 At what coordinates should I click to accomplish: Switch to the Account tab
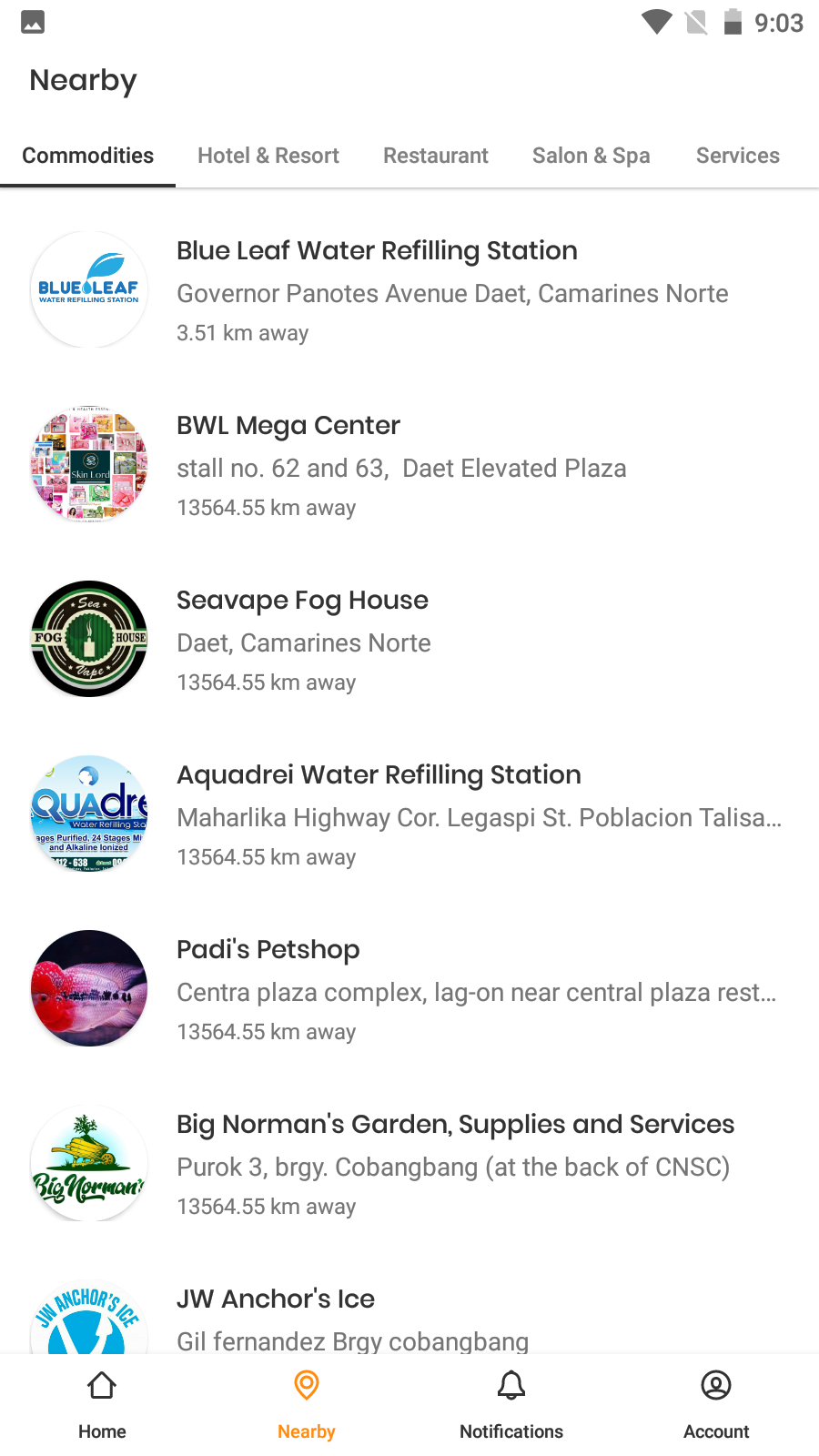tap(716, 1405)
